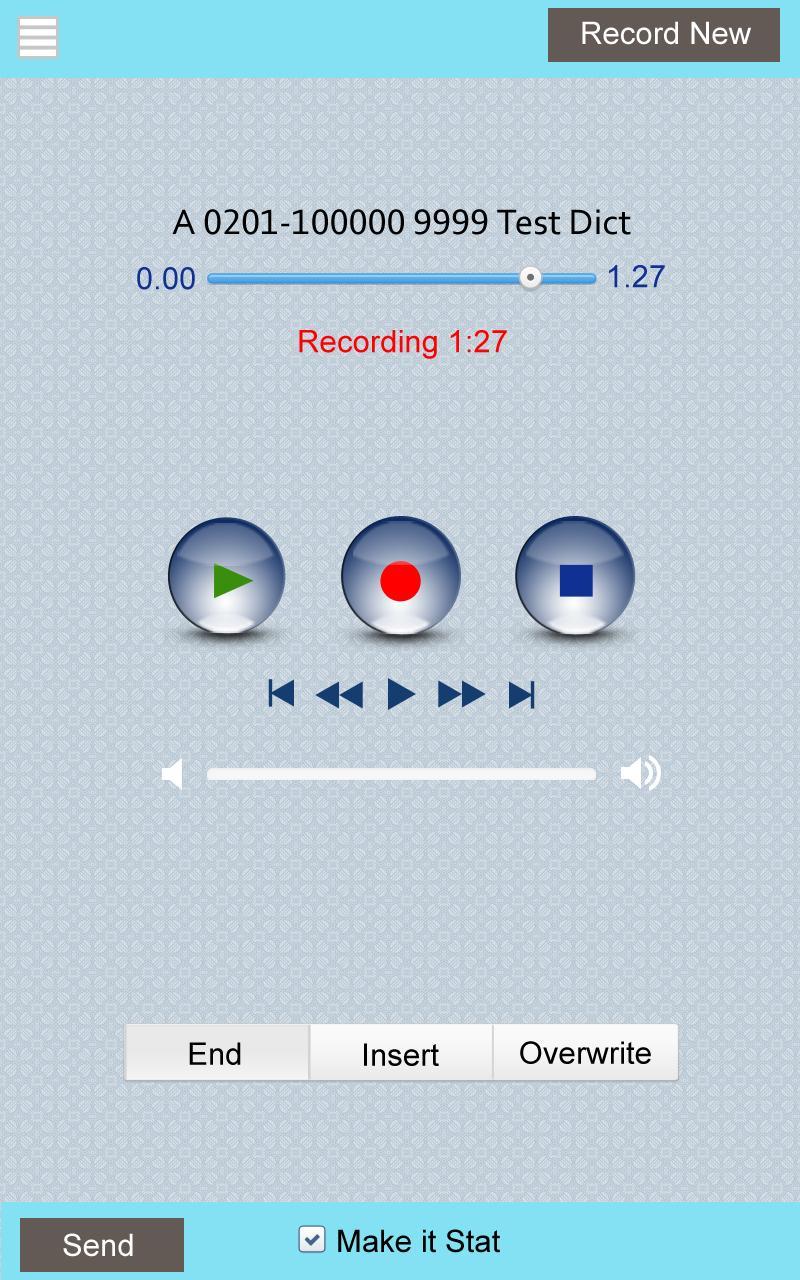Tap the small play arrow
The height and width of the screenshot is (1280, 800).
401,694
